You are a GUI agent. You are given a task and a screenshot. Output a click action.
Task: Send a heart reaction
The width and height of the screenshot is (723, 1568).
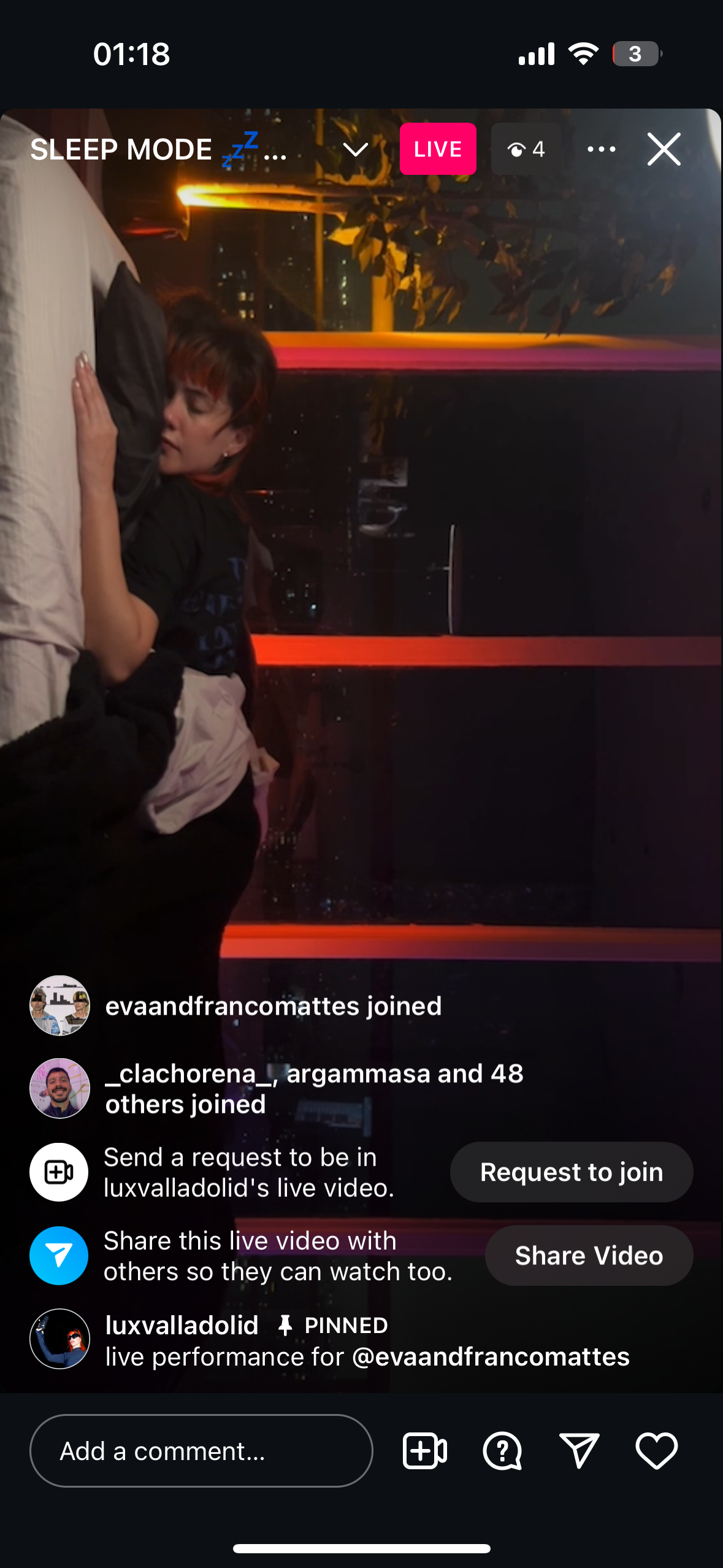coord(656,1451)
